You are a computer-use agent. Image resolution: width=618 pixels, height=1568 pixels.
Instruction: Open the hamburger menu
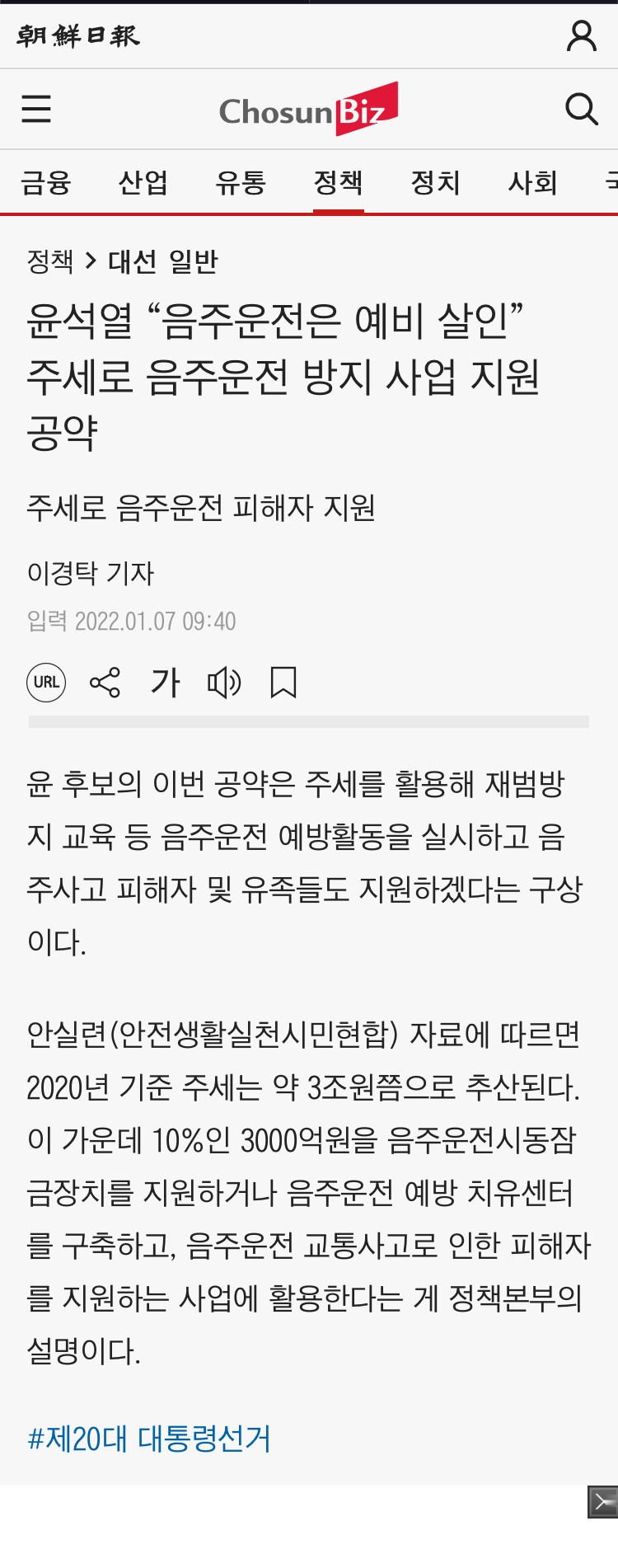(x=36, y=109)
